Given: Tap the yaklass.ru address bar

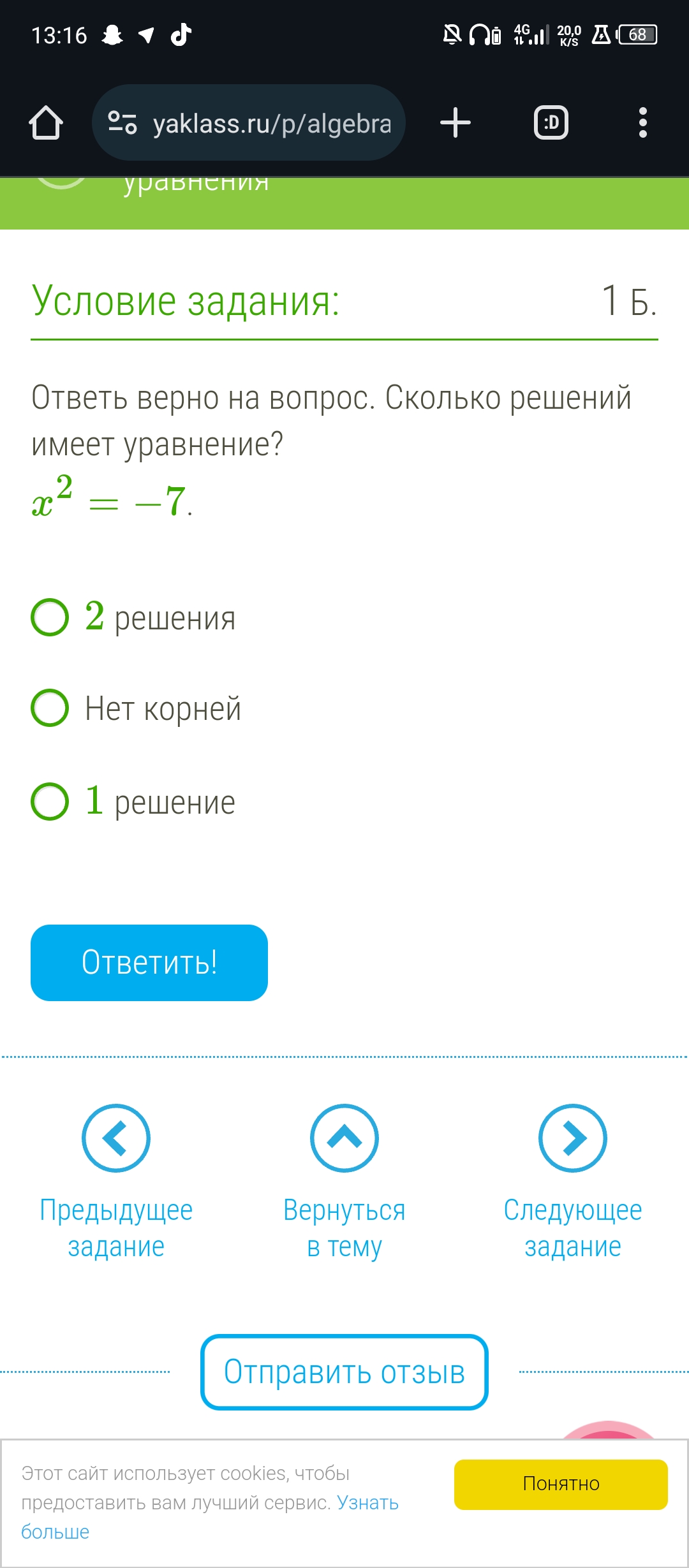Looking at the screenshot, I should tap(249, 122).
